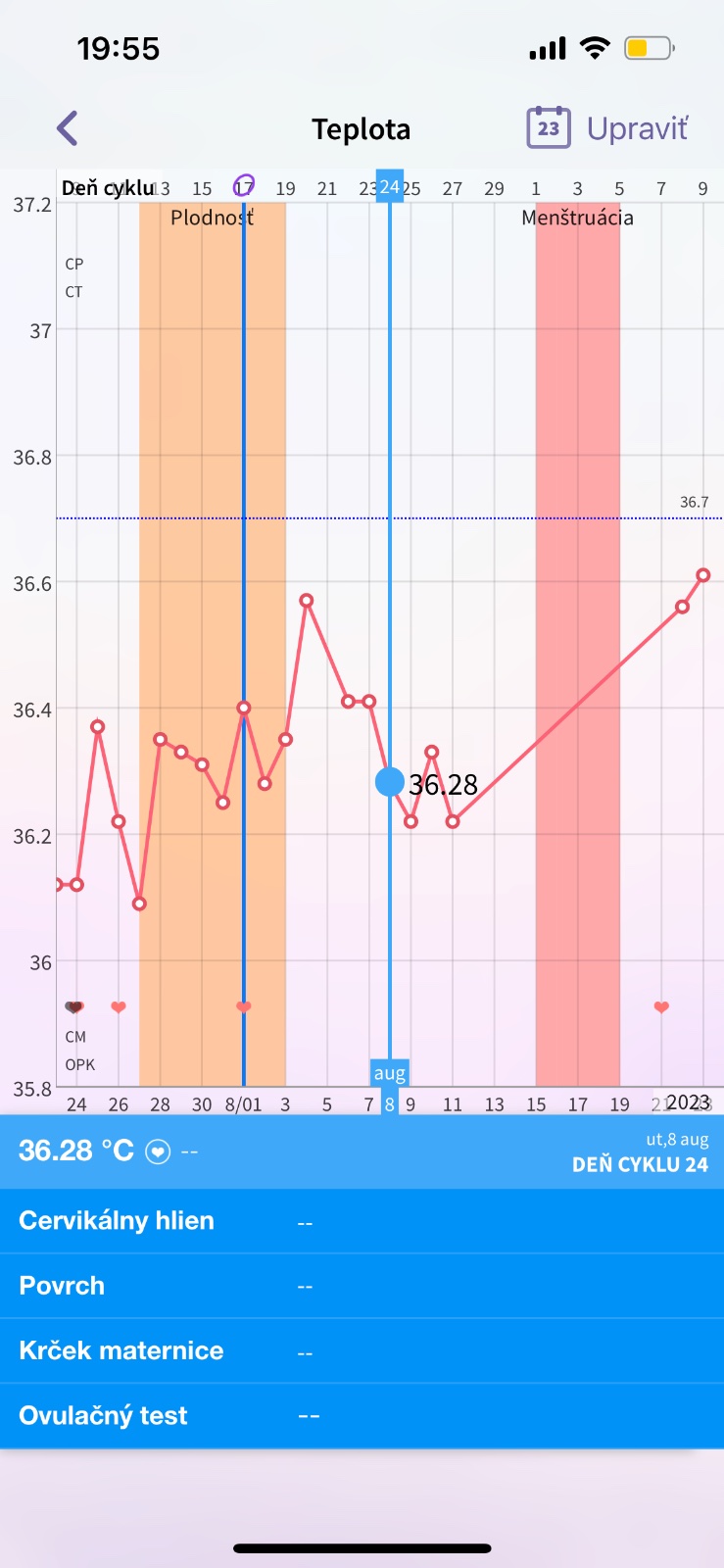Viewport: 724px width, 1568px height.
Task: Open the Cervikálny hlien row
Action: (362, 1221)
